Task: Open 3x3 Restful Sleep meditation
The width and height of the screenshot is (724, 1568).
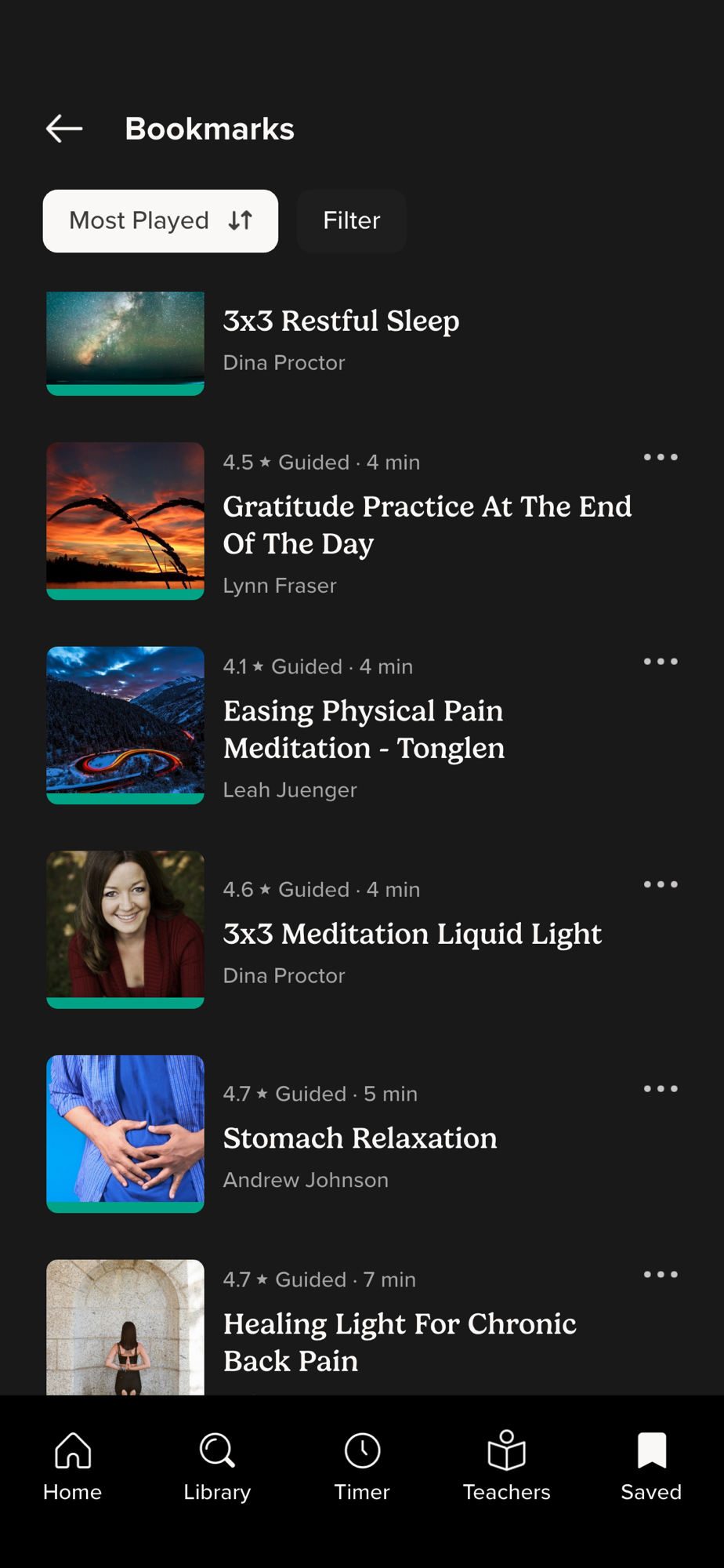Action: (x=341, y=321)
